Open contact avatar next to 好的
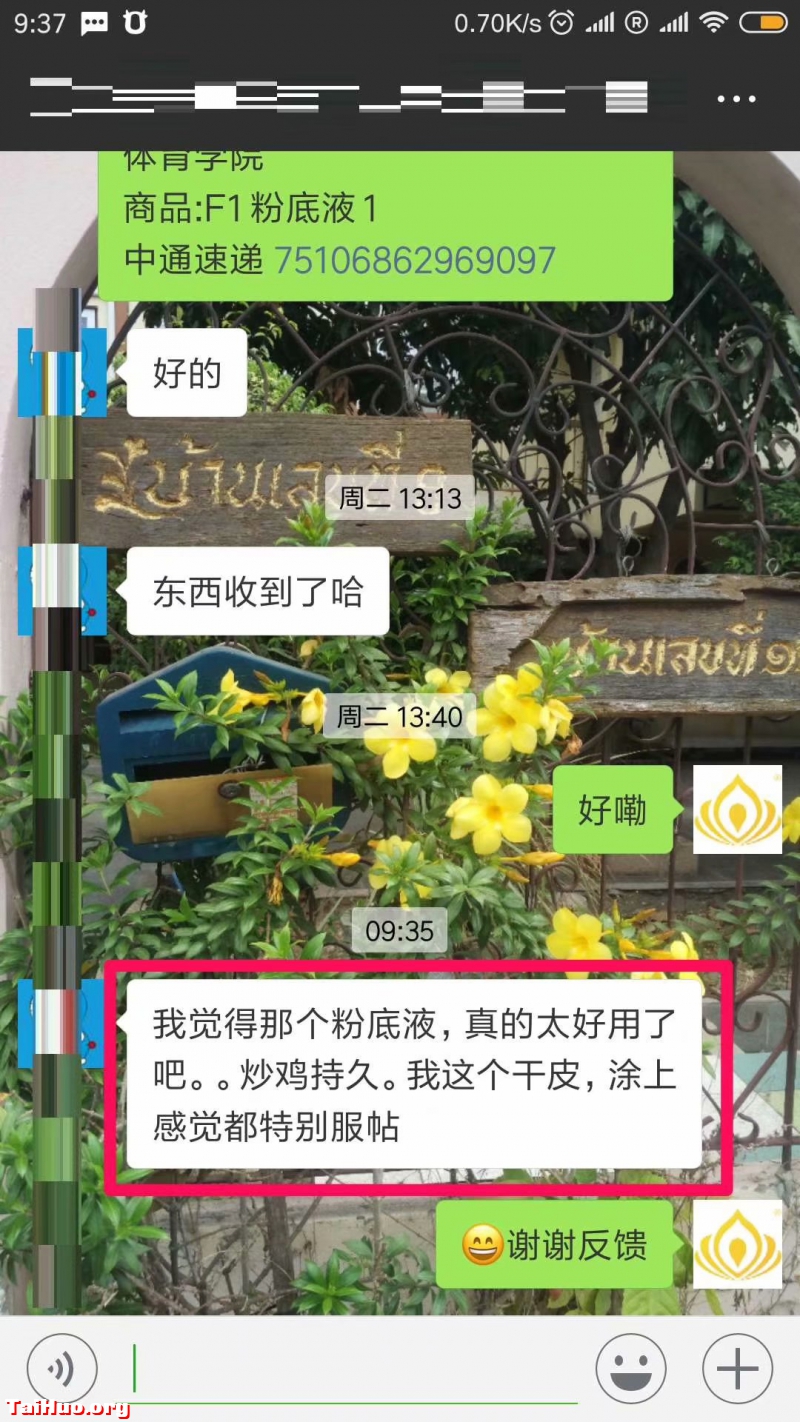Image resolution: width=800 pixels, height=1422 pixels. (62, 372)
